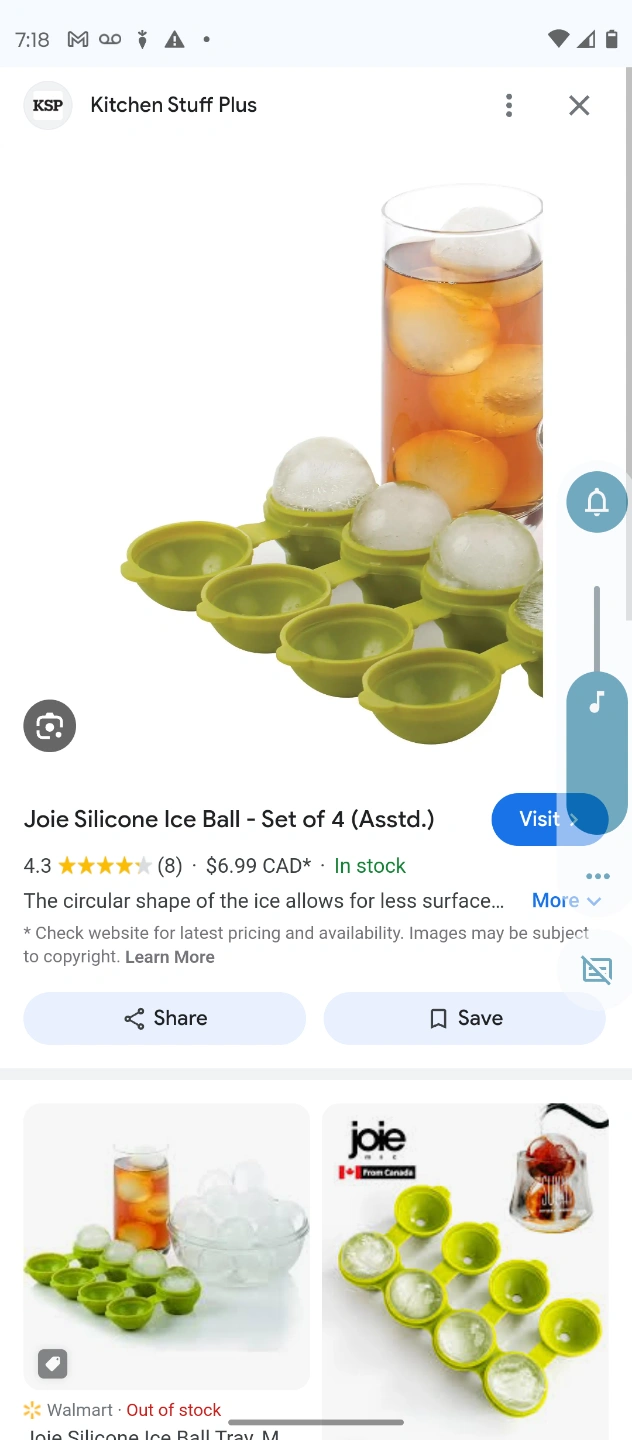Open the Walmart ice ball tray result
The height and width of the screenshot is (1440, 632).
(167, 1246)
